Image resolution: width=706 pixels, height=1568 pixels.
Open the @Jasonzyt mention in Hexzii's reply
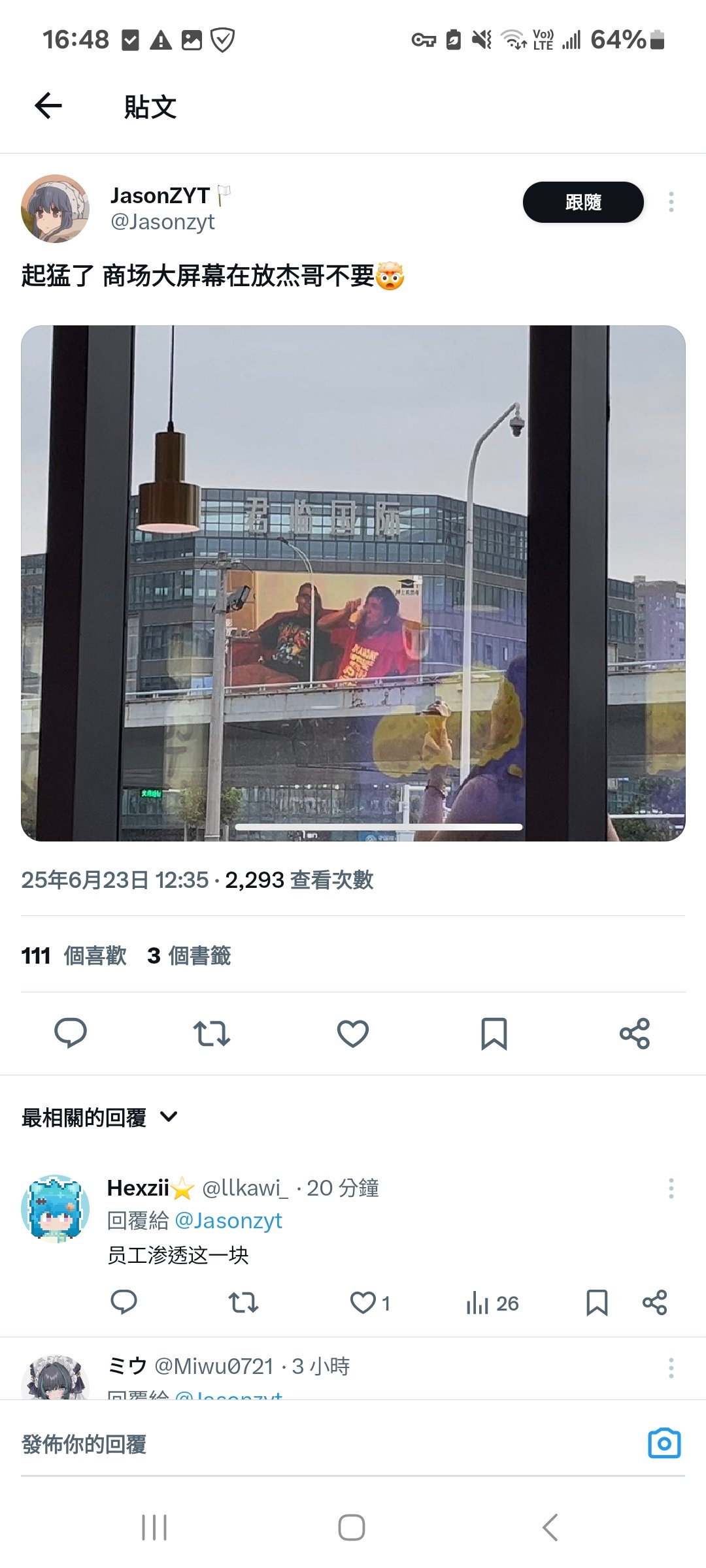[x=228, y=1220]
